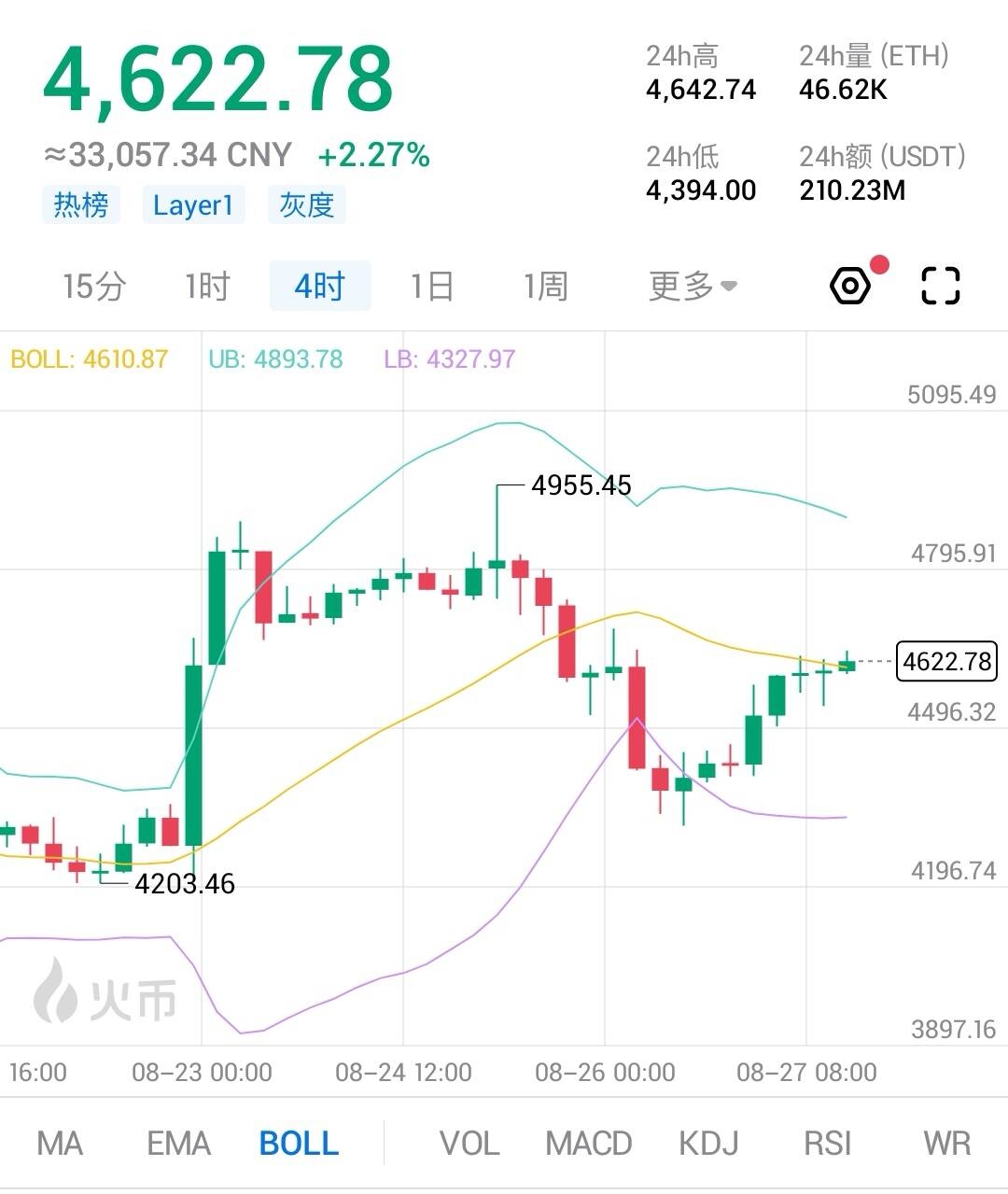Screen dimensions: 1008x1194
Task: Enable the KDJ indicator
Action: tap(708, 1143)
